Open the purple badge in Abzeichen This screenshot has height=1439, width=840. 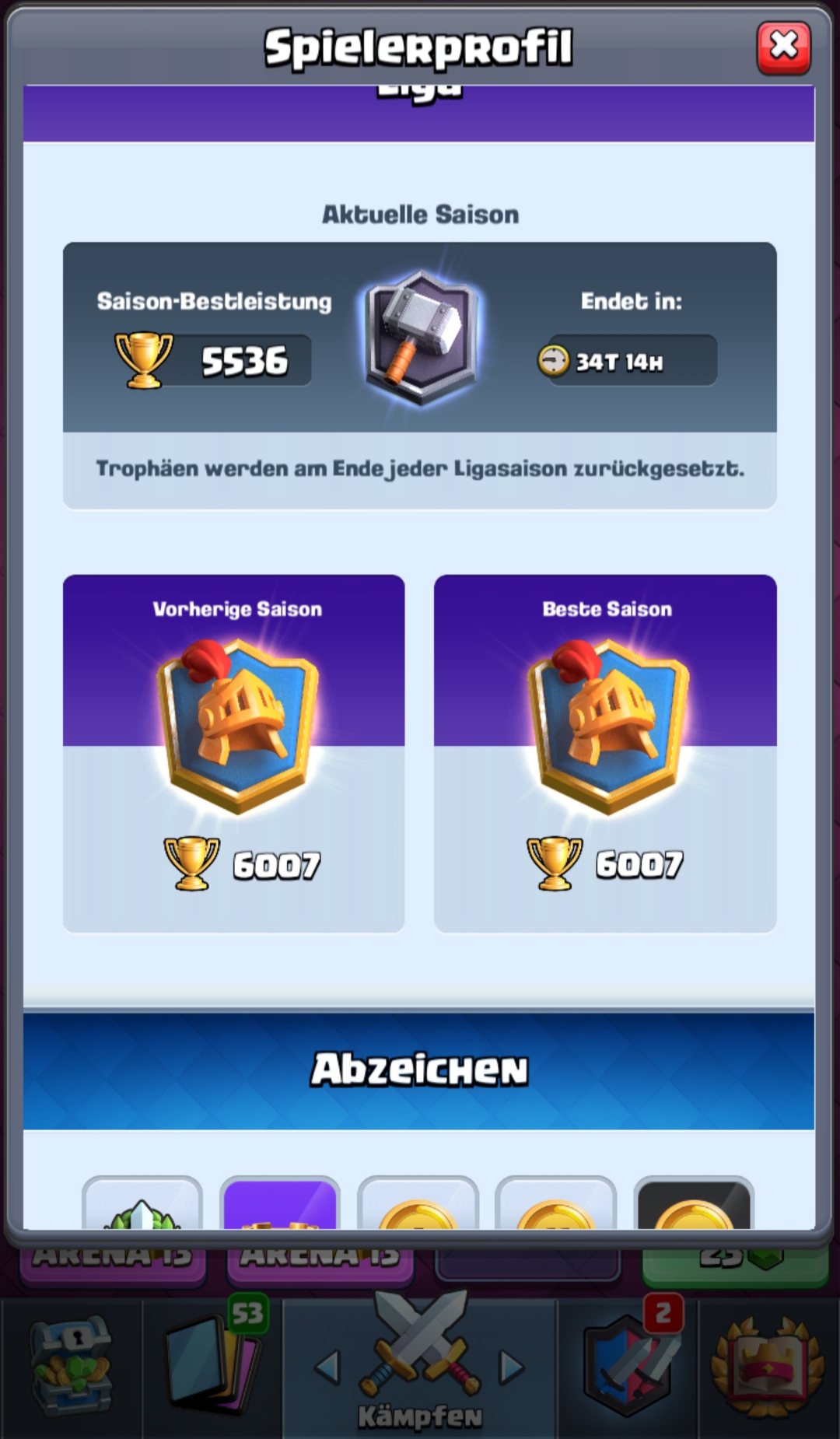280,1204
